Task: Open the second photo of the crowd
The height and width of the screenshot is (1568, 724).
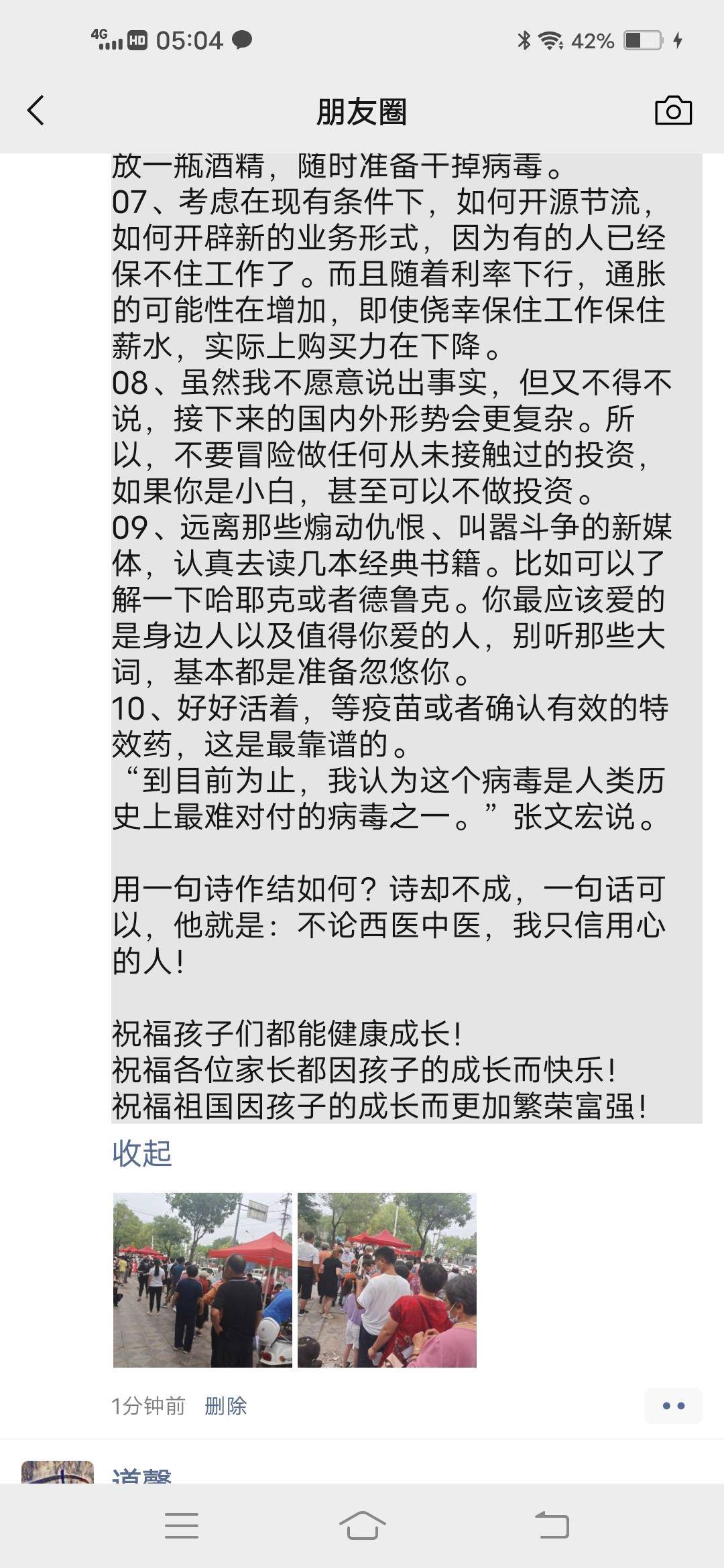Action: pos(387,1280)
